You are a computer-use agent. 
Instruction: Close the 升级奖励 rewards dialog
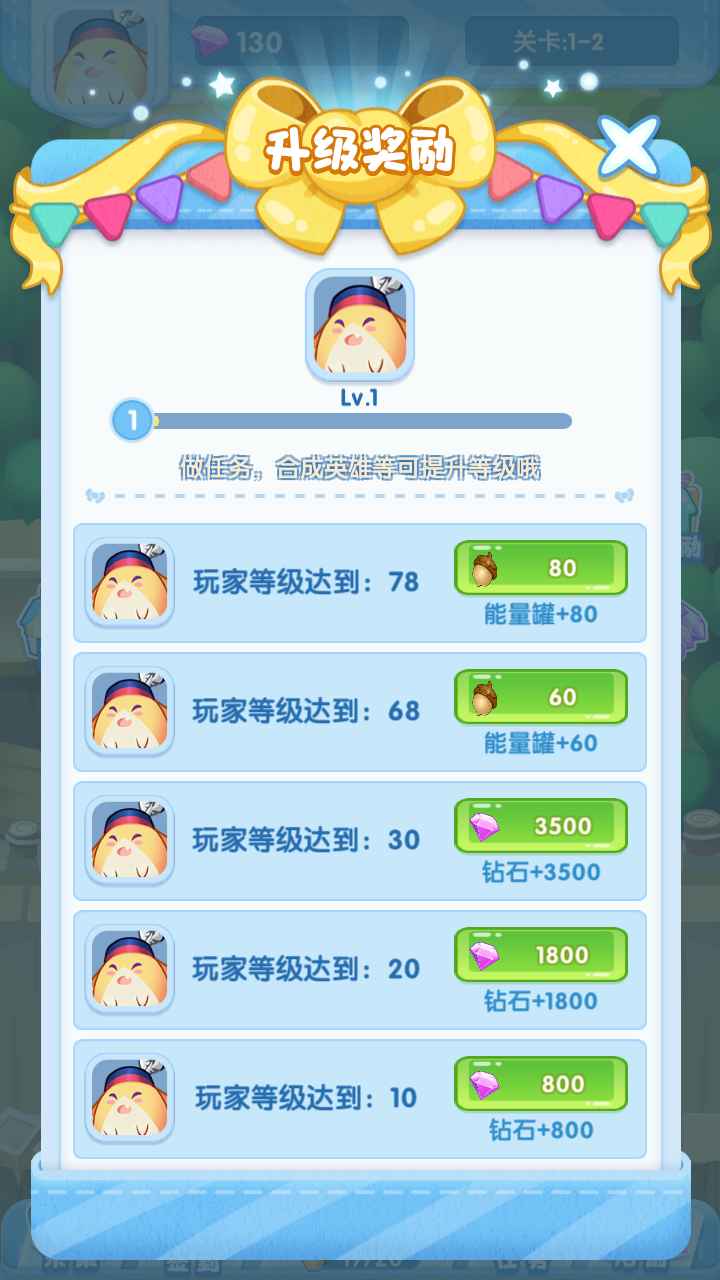[x=628, y=145]
